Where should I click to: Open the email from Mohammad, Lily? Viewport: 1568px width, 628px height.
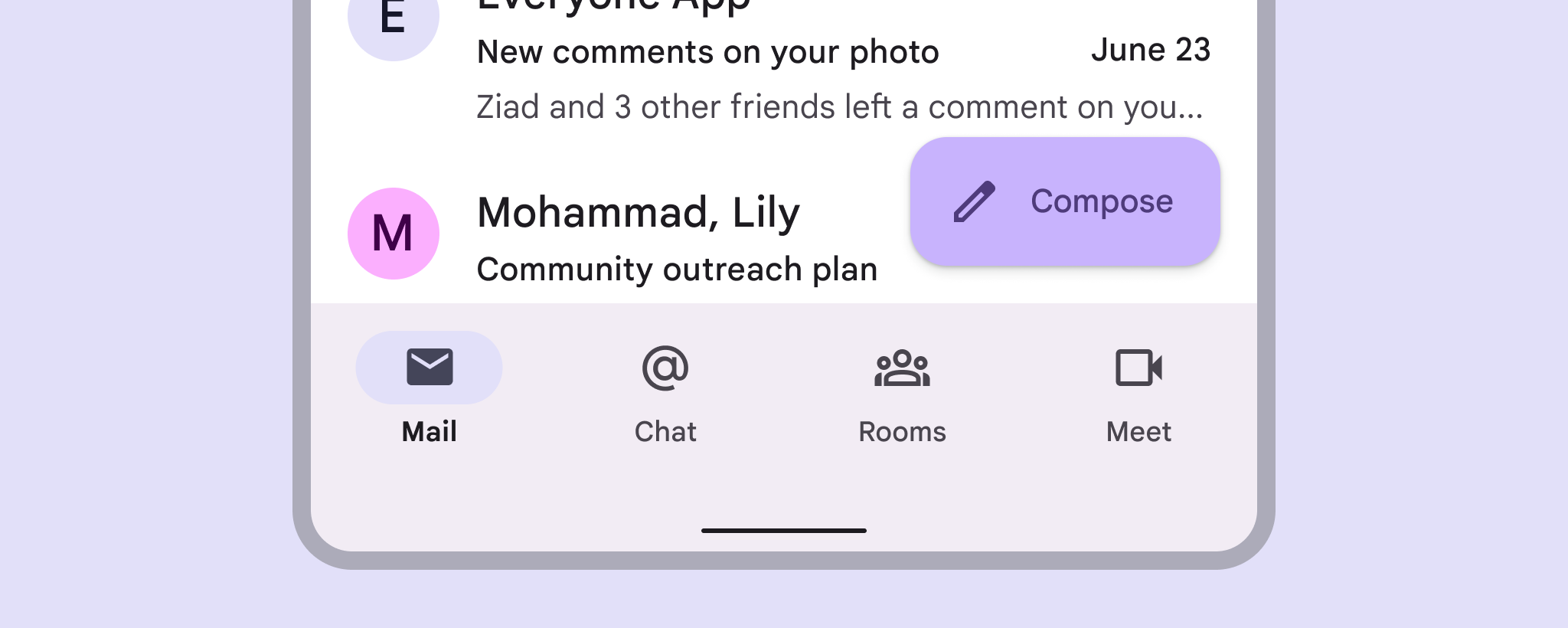(637, 237)
